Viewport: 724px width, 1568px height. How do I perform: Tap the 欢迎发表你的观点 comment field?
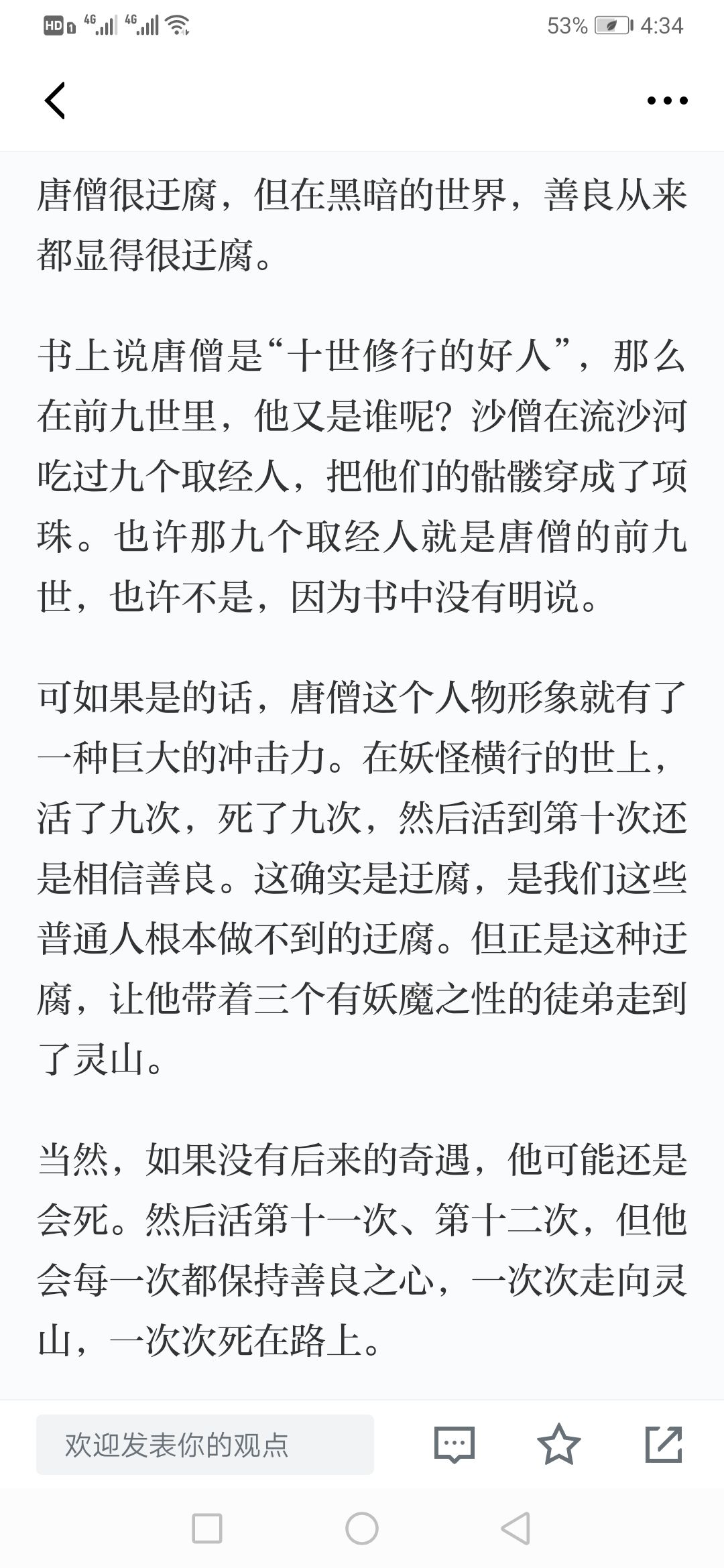(205, 1444)
